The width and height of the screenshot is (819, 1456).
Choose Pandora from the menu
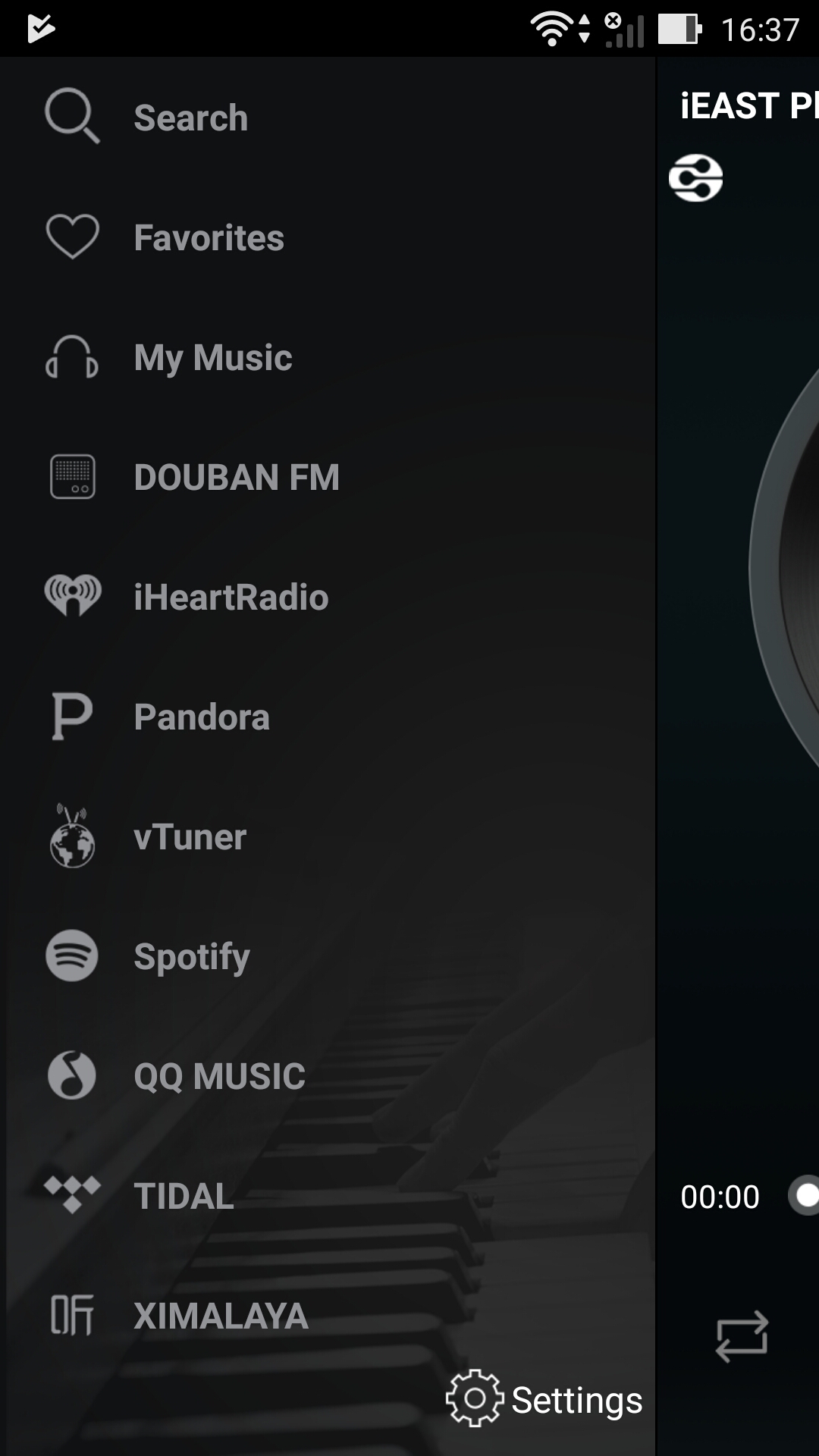pyautogui.click(x=201, y=717)
